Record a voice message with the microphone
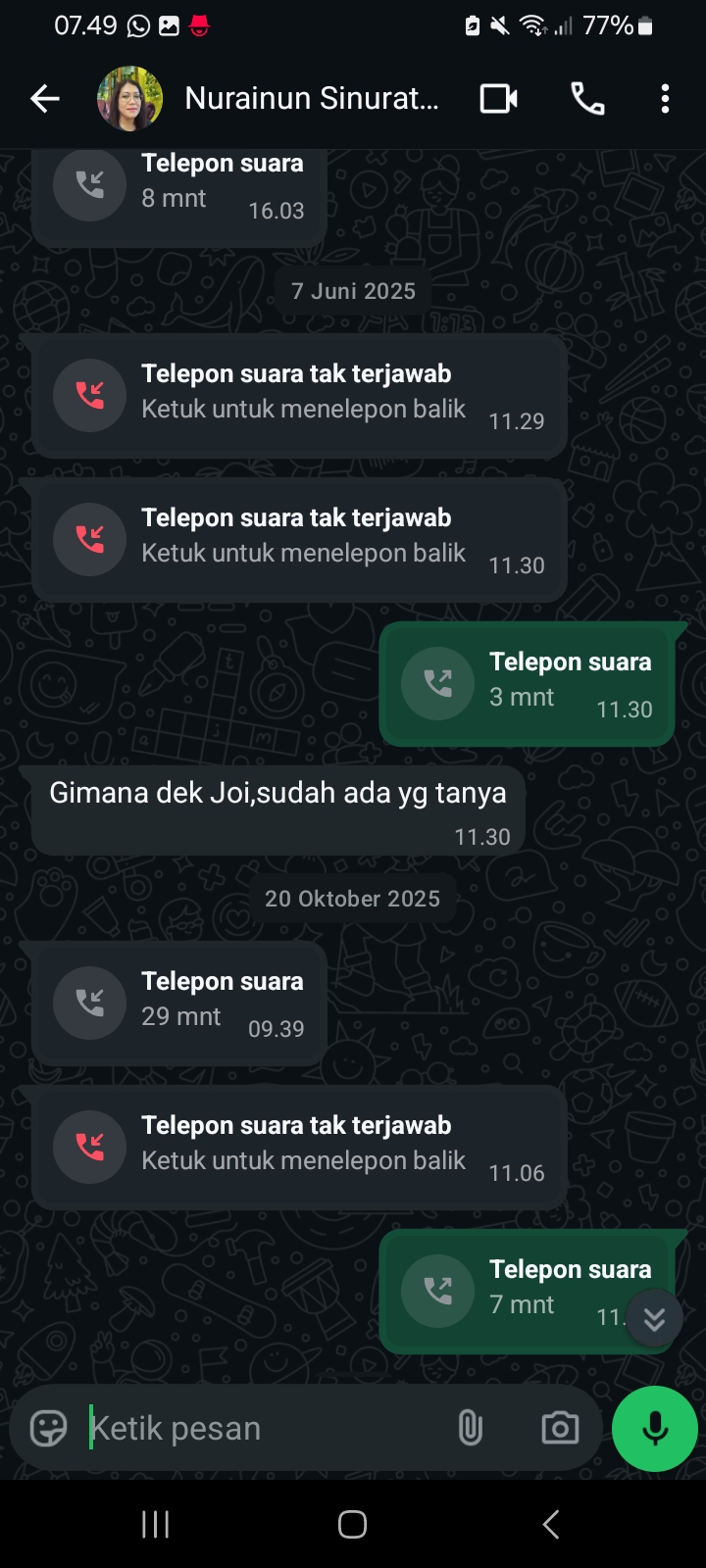706x1568 pixels. (x=654, y=1428)
